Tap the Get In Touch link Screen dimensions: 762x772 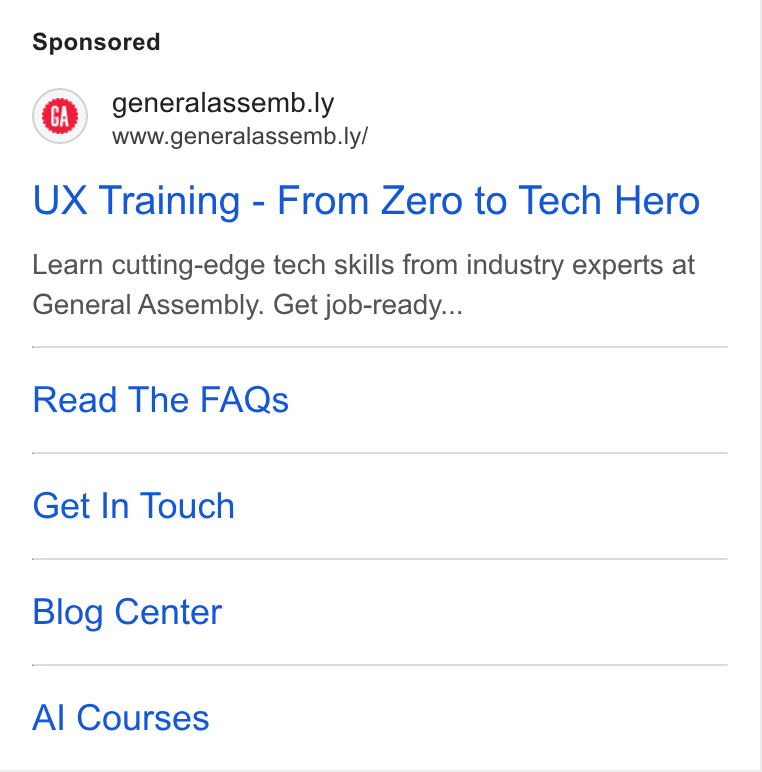(x=133, y=506)
